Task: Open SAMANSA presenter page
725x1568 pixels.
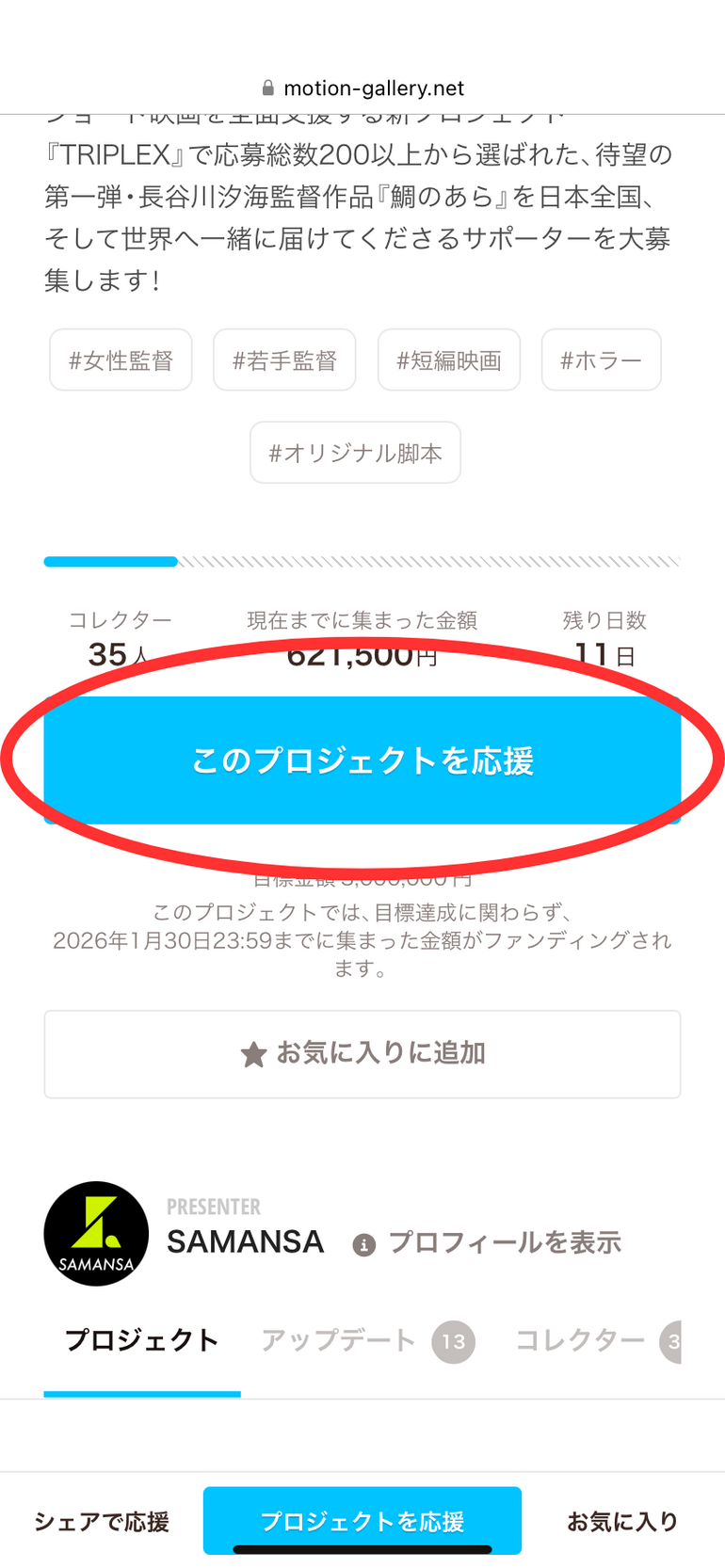Action: point(245,1242)
